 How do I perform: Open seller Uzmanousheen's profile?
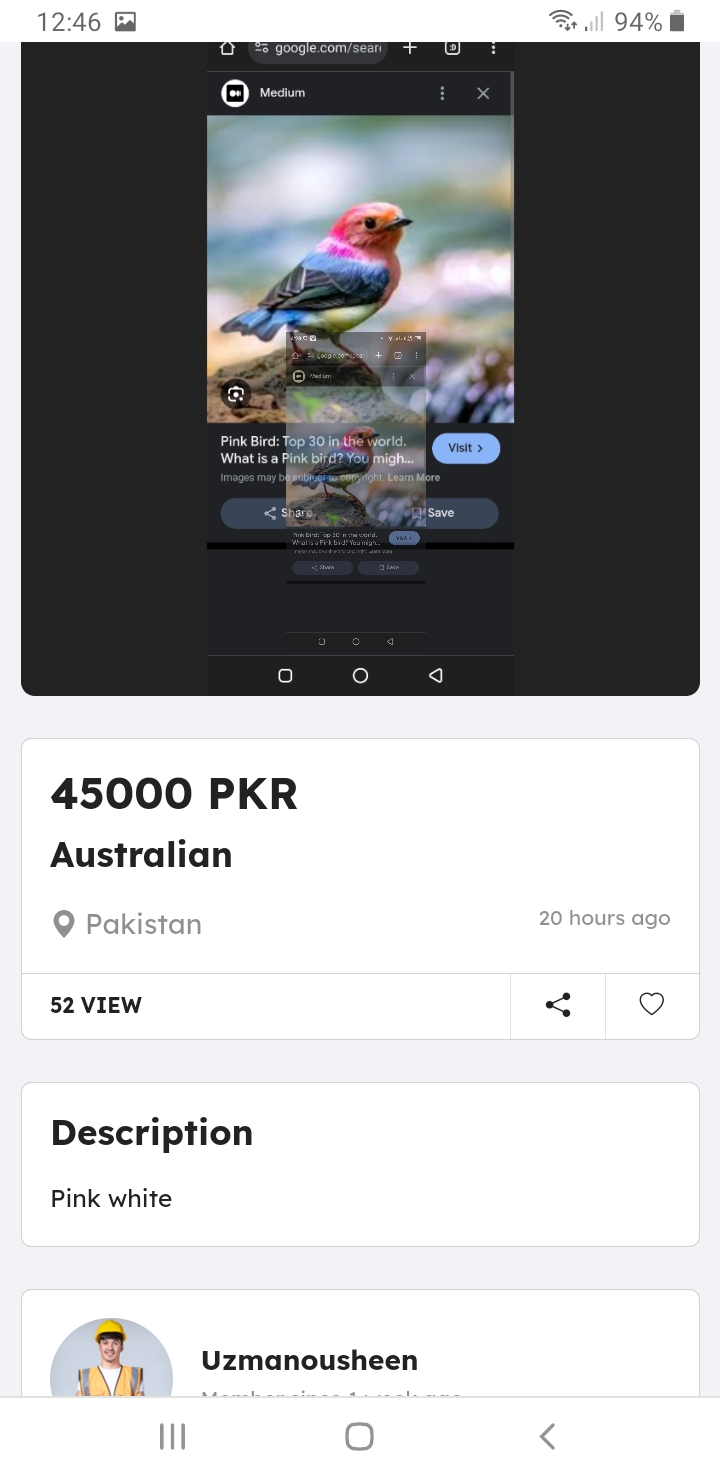click(x=309, y=1360)
